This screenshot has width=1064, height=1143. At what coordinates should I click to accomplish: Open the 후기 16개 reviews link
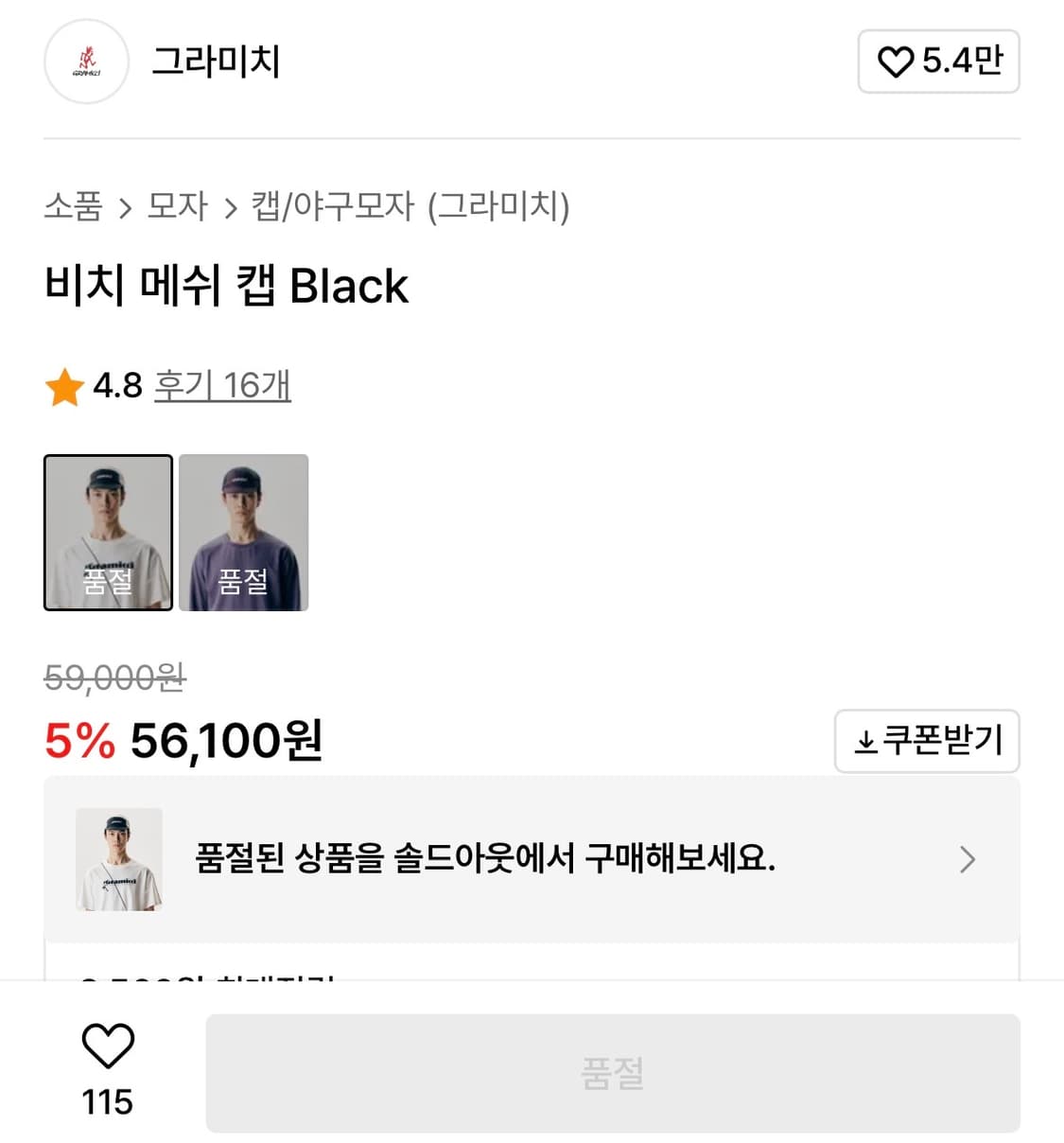[223, 385]
